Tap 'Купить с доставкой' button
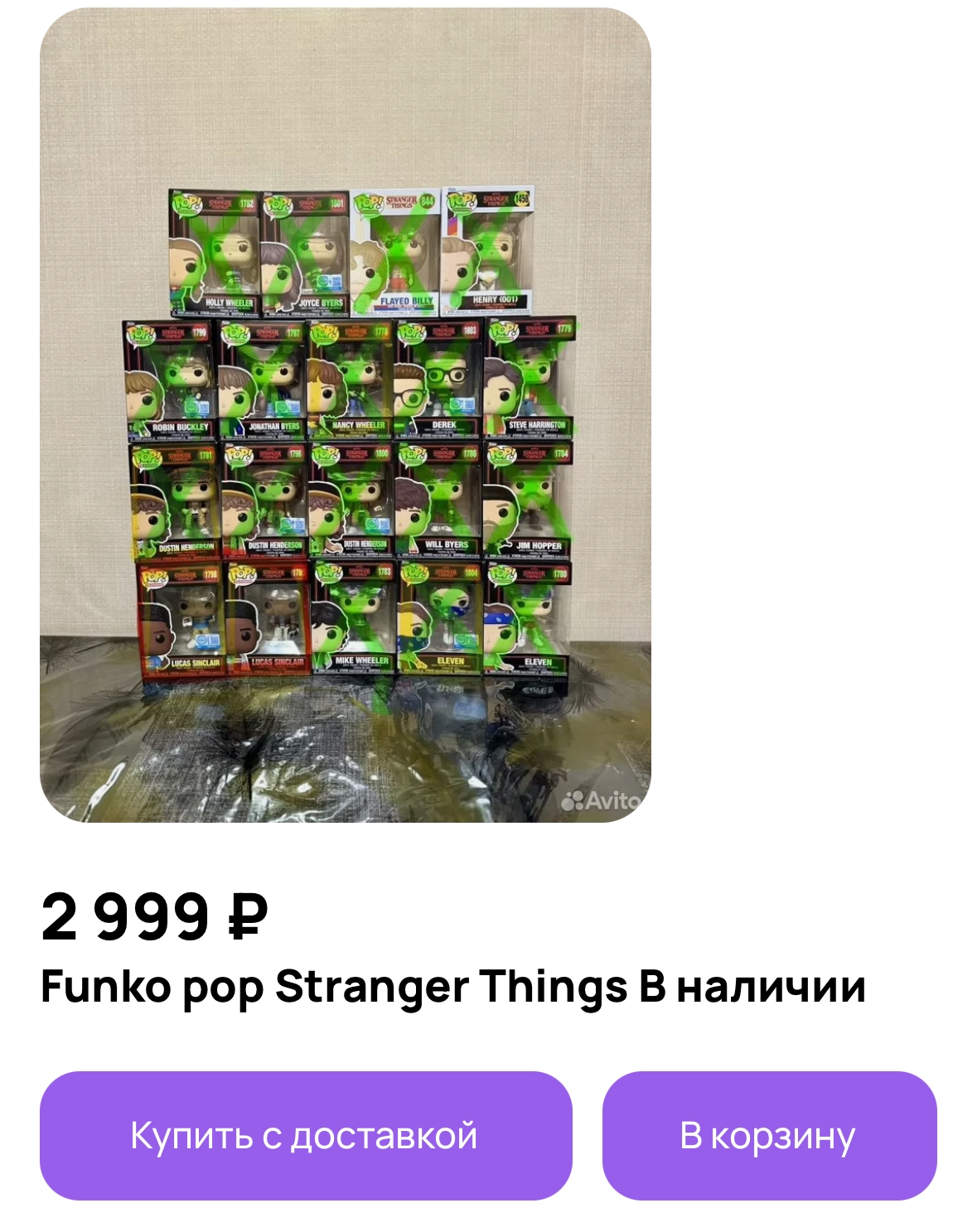 305,1135
